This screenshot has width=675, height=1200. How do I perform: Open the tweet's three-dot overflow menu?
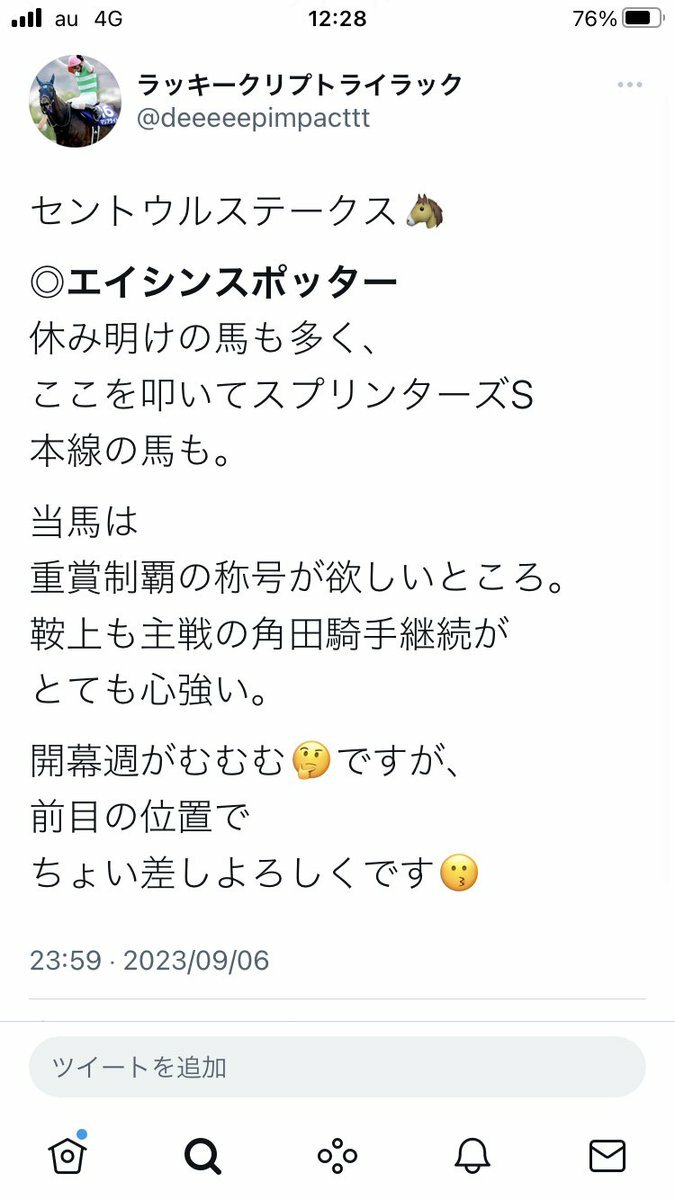[x=629, y=85]
